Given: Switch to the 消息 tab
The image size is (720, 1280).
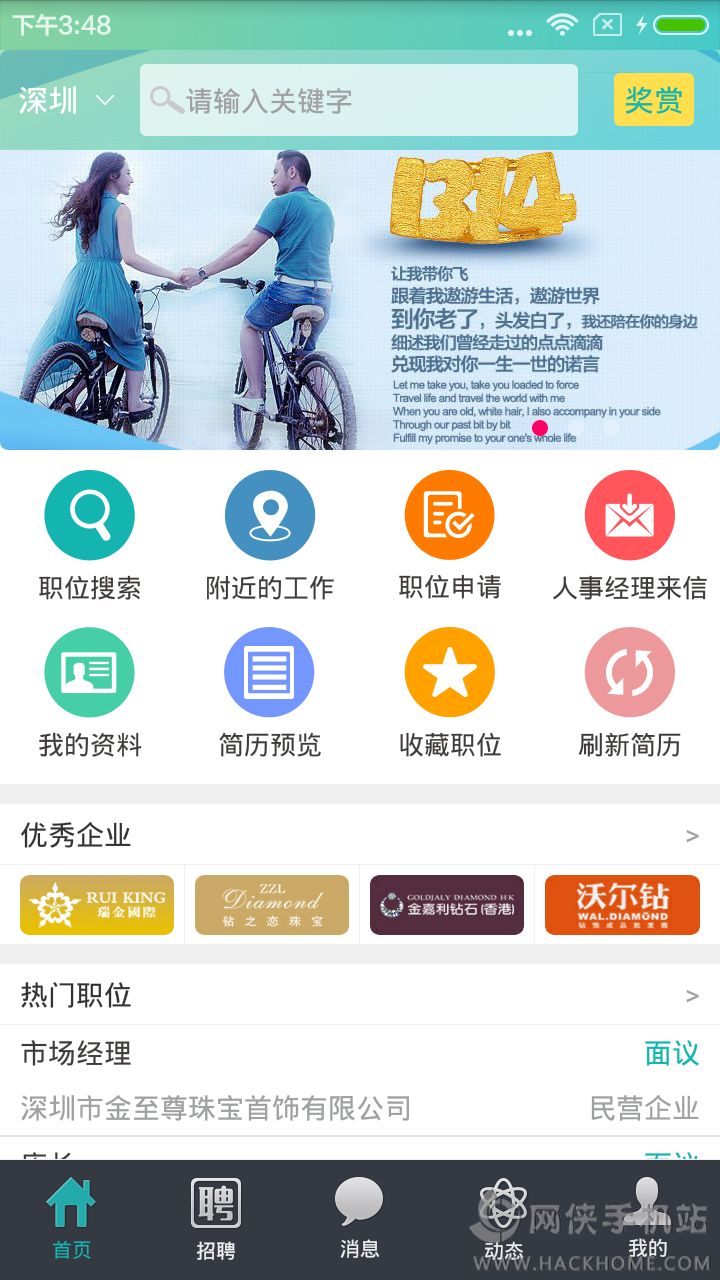Looking at the screenshot, I should pyautogui.click(x=359, y=1220).
